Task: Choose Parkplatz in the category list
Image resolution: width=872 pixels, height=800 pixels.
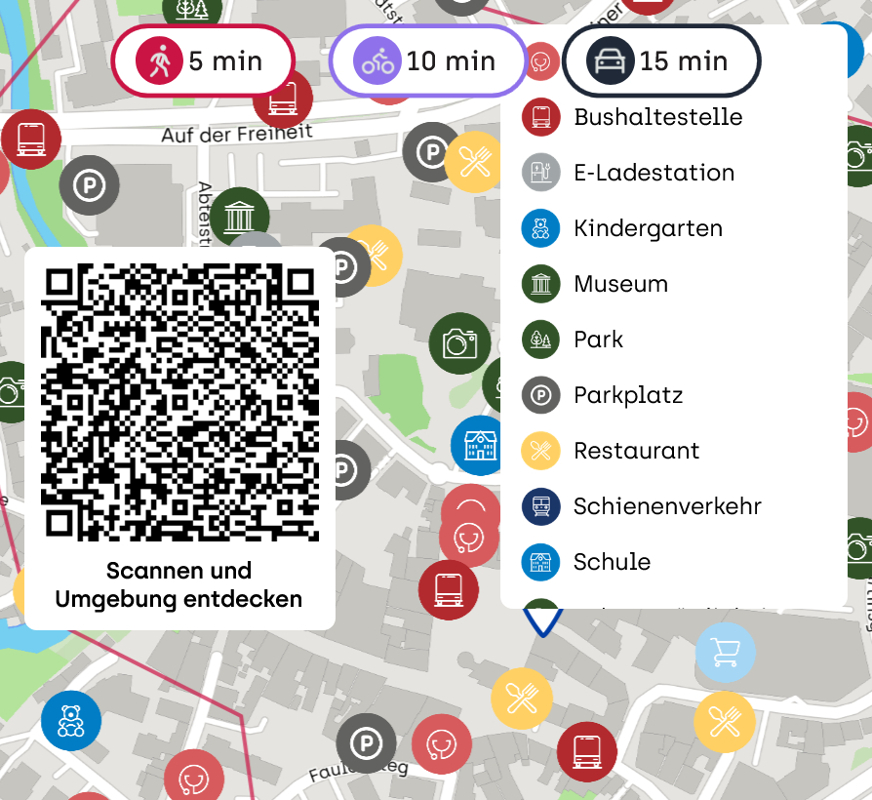Action: [627, 395]
